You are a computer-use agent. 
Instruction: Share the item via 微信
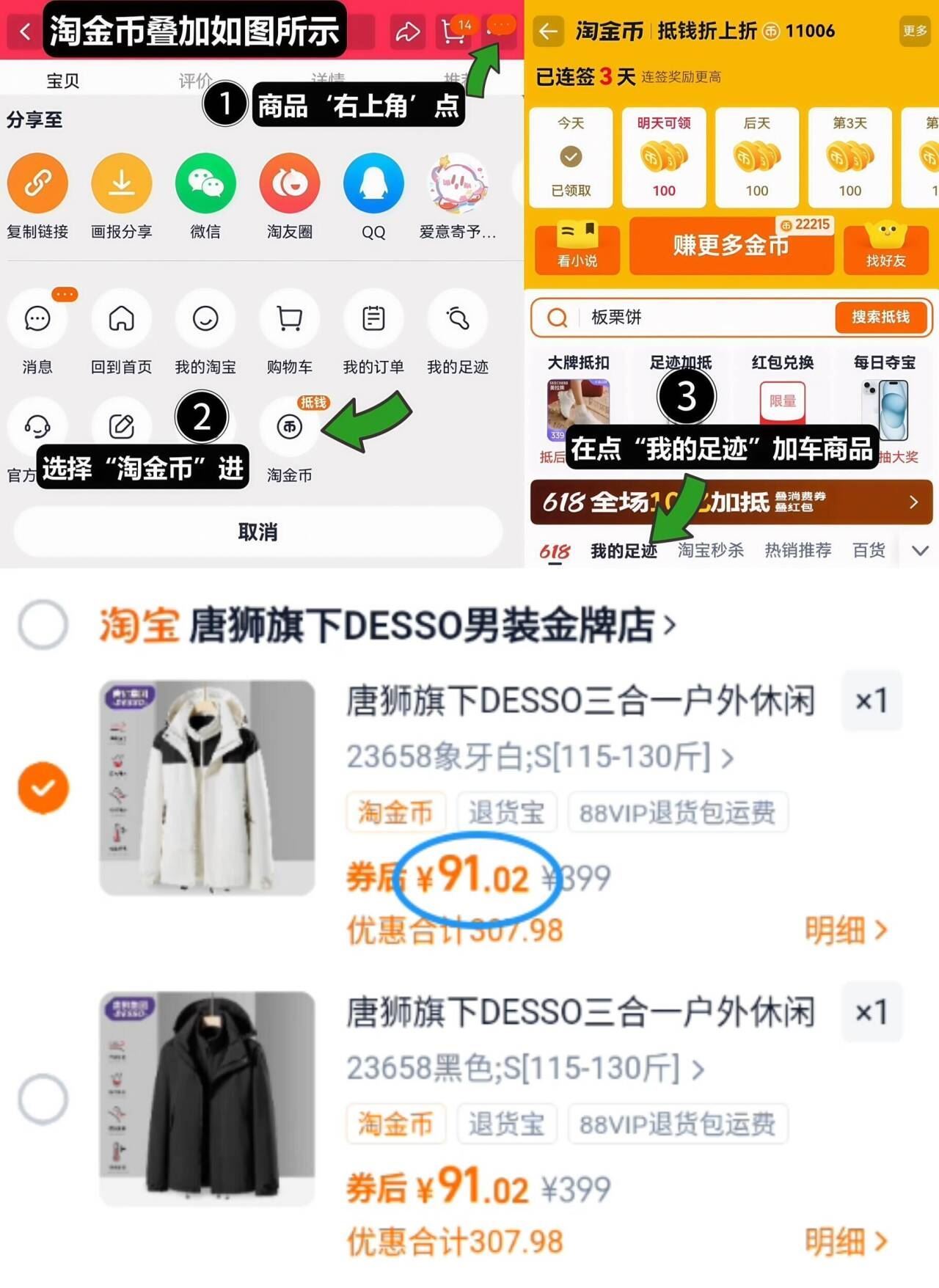click(206, 182)
